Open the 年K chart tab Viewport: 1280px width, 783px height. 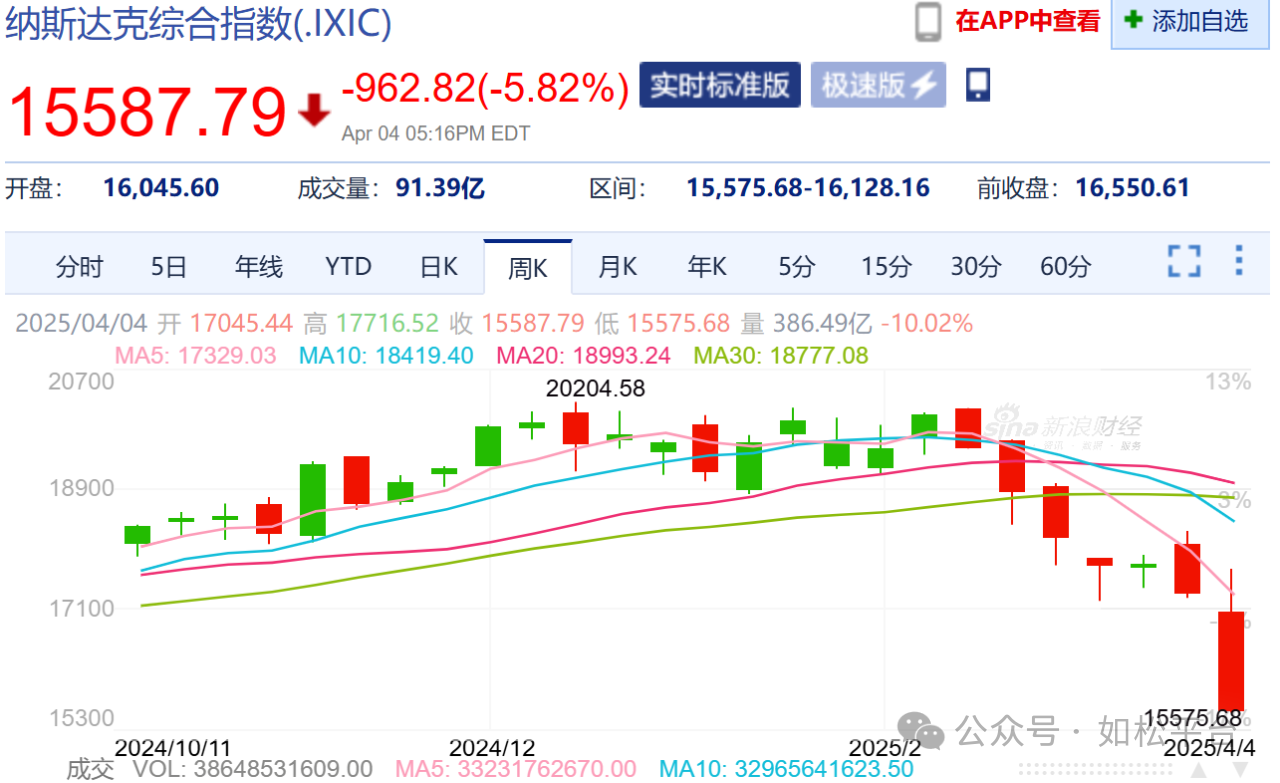707,267
